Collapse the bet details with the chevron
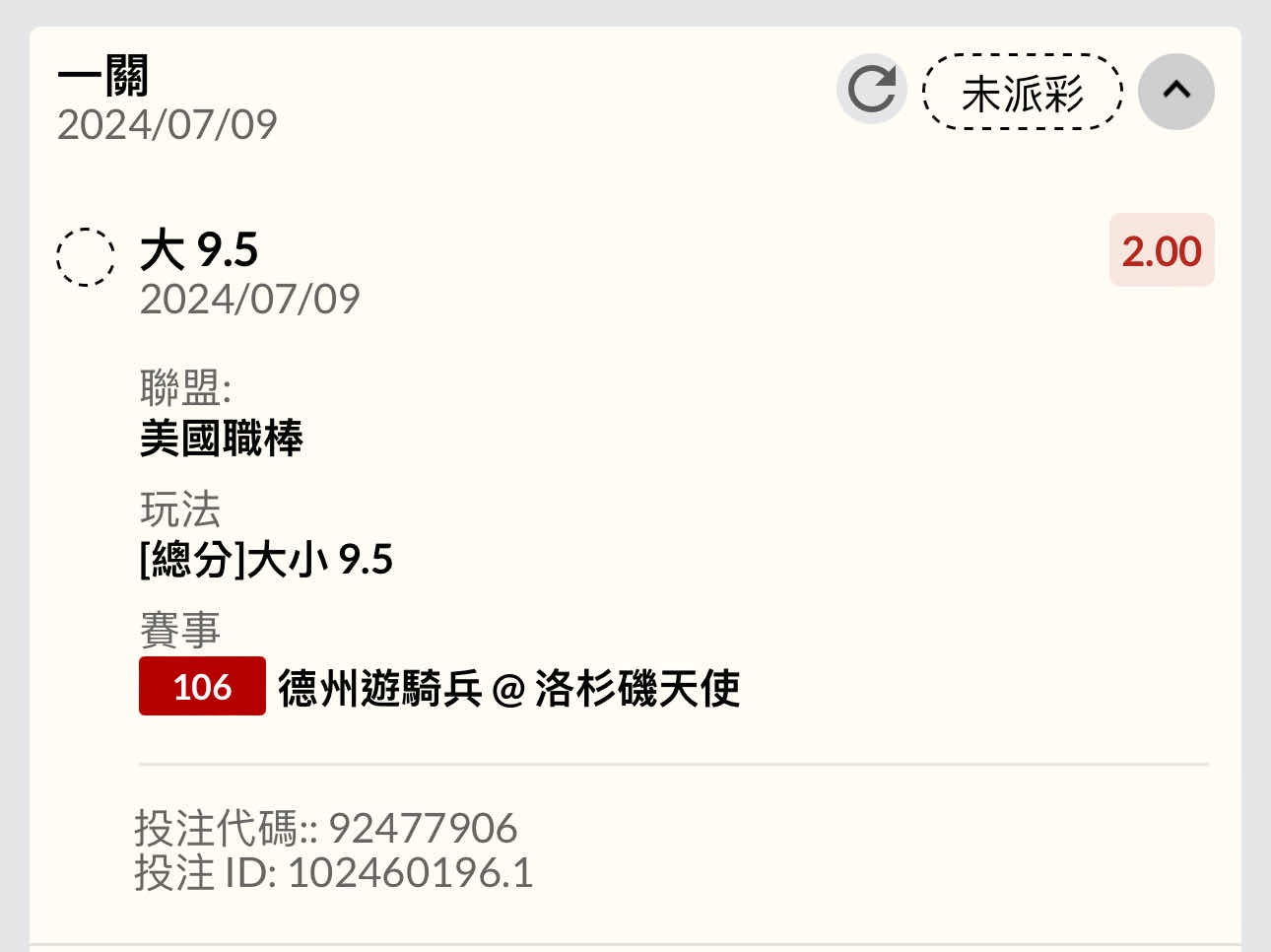 click(1175, 91)
